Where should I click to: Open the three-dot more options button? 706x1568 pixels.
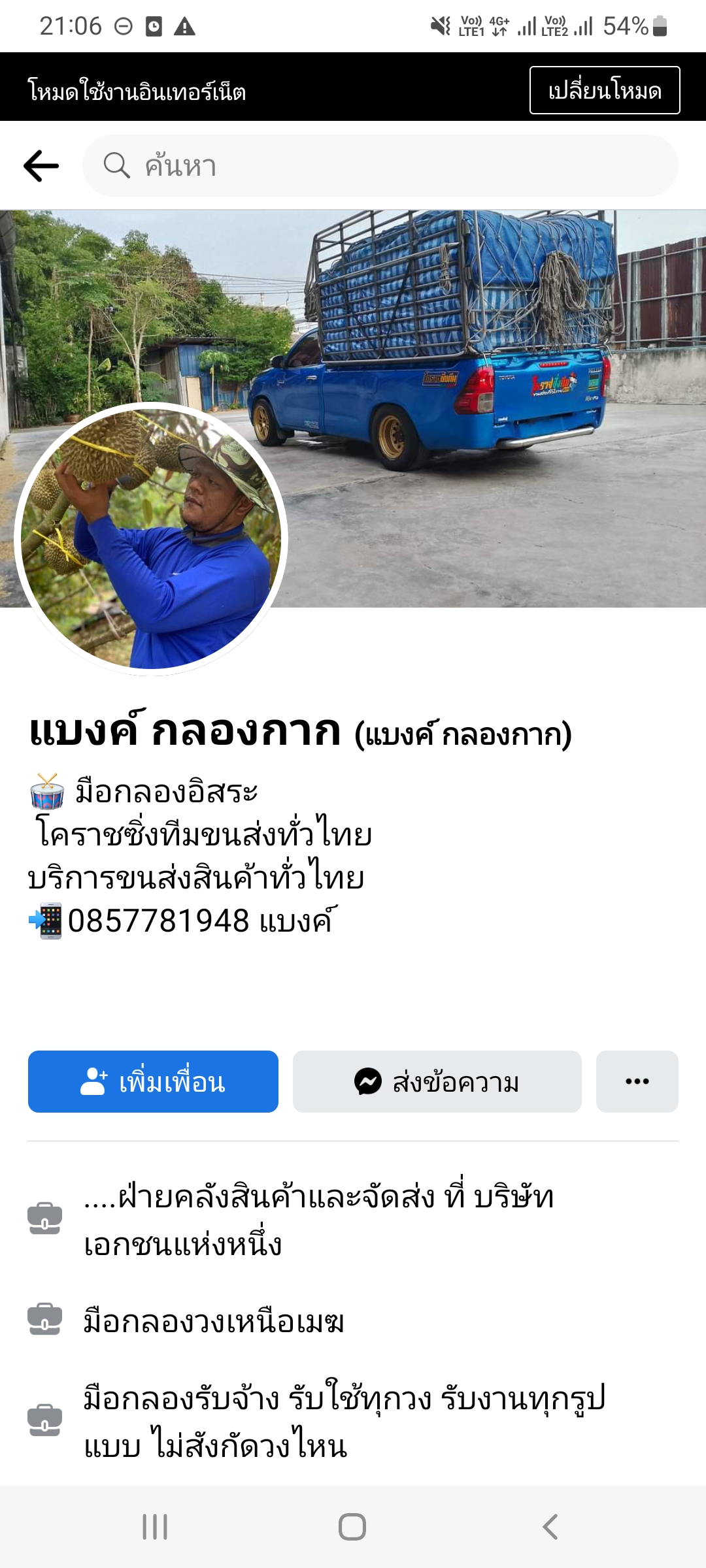[637, 1082]
